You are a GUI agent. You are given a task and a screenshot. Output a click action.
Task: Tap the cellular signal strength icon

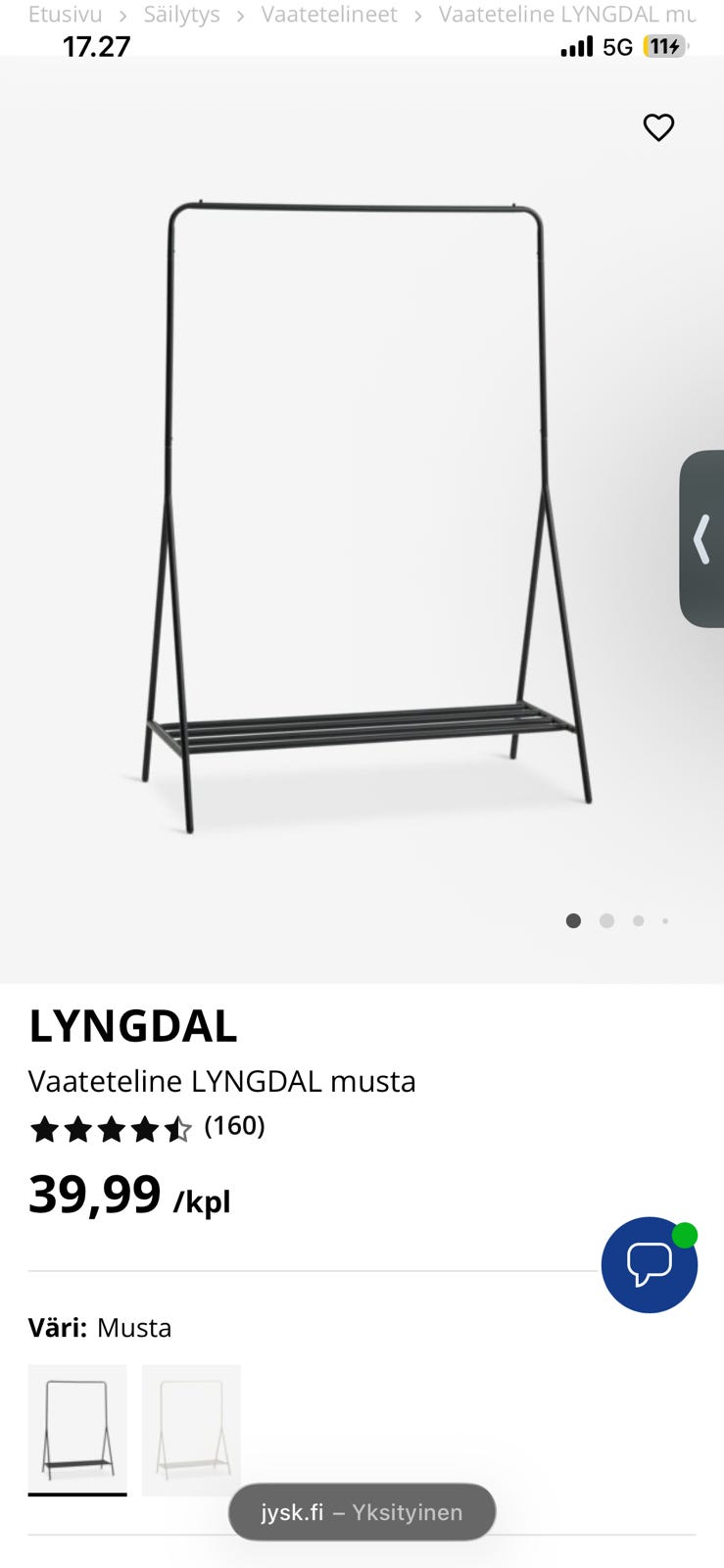point(576,46)
